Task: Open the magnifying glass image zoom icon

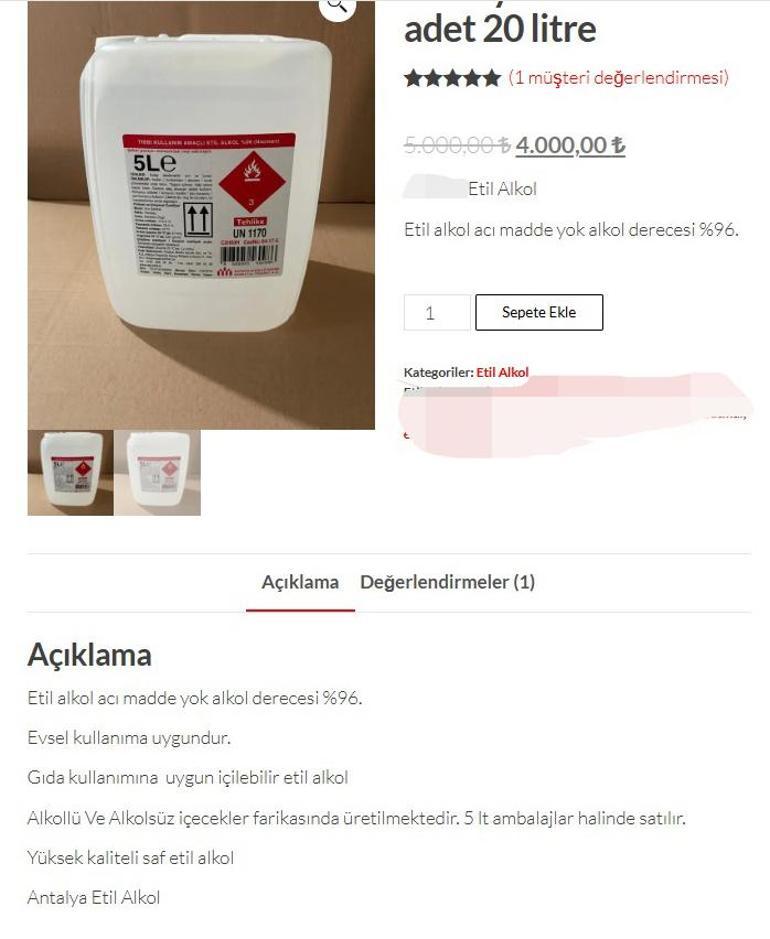Action: point(335,6)
